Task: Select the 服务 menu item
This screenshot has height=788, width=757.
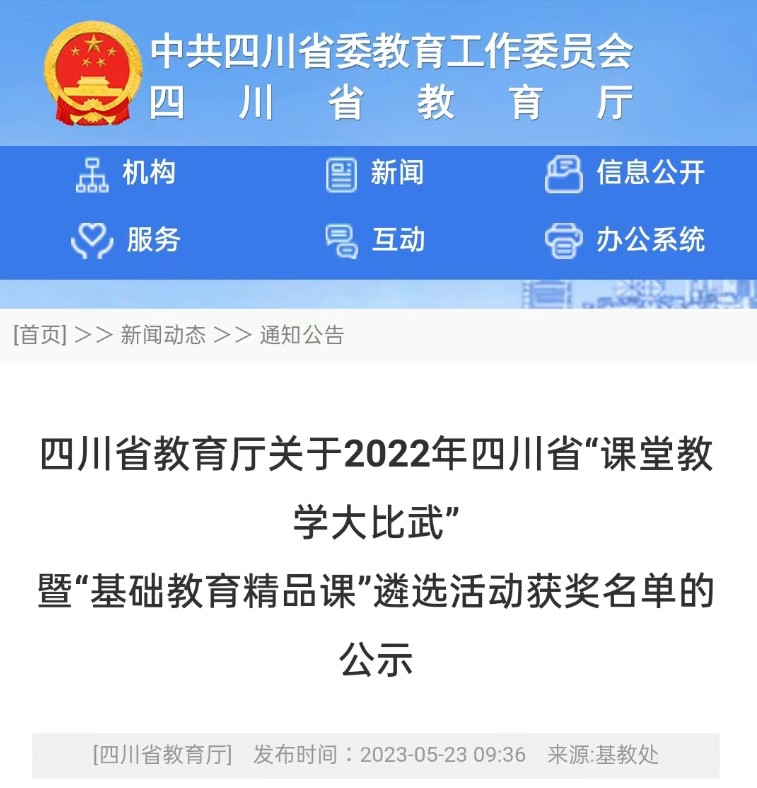Action: 127,240
